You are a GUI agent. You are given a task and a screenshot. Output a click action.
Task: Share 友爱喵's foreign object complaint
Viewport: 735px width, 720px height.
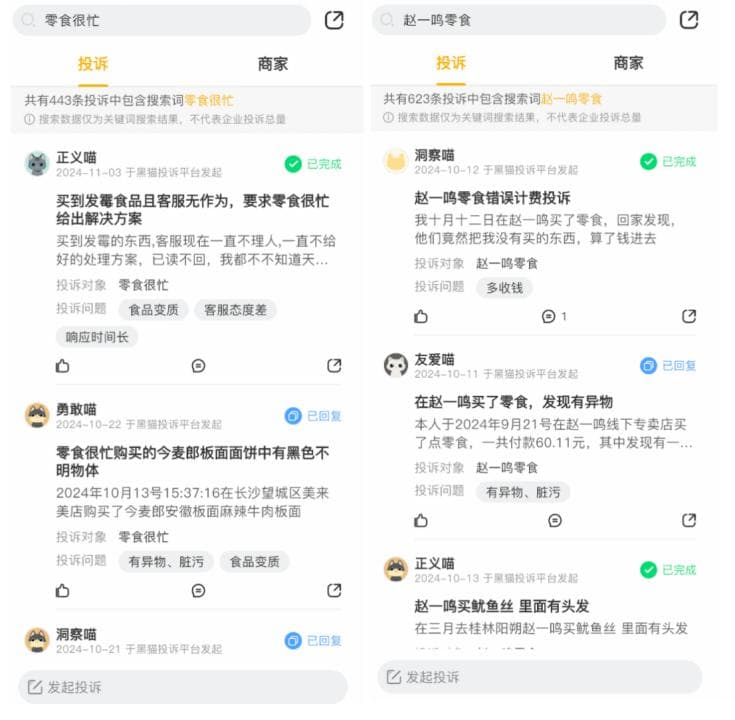coord(689,520)
